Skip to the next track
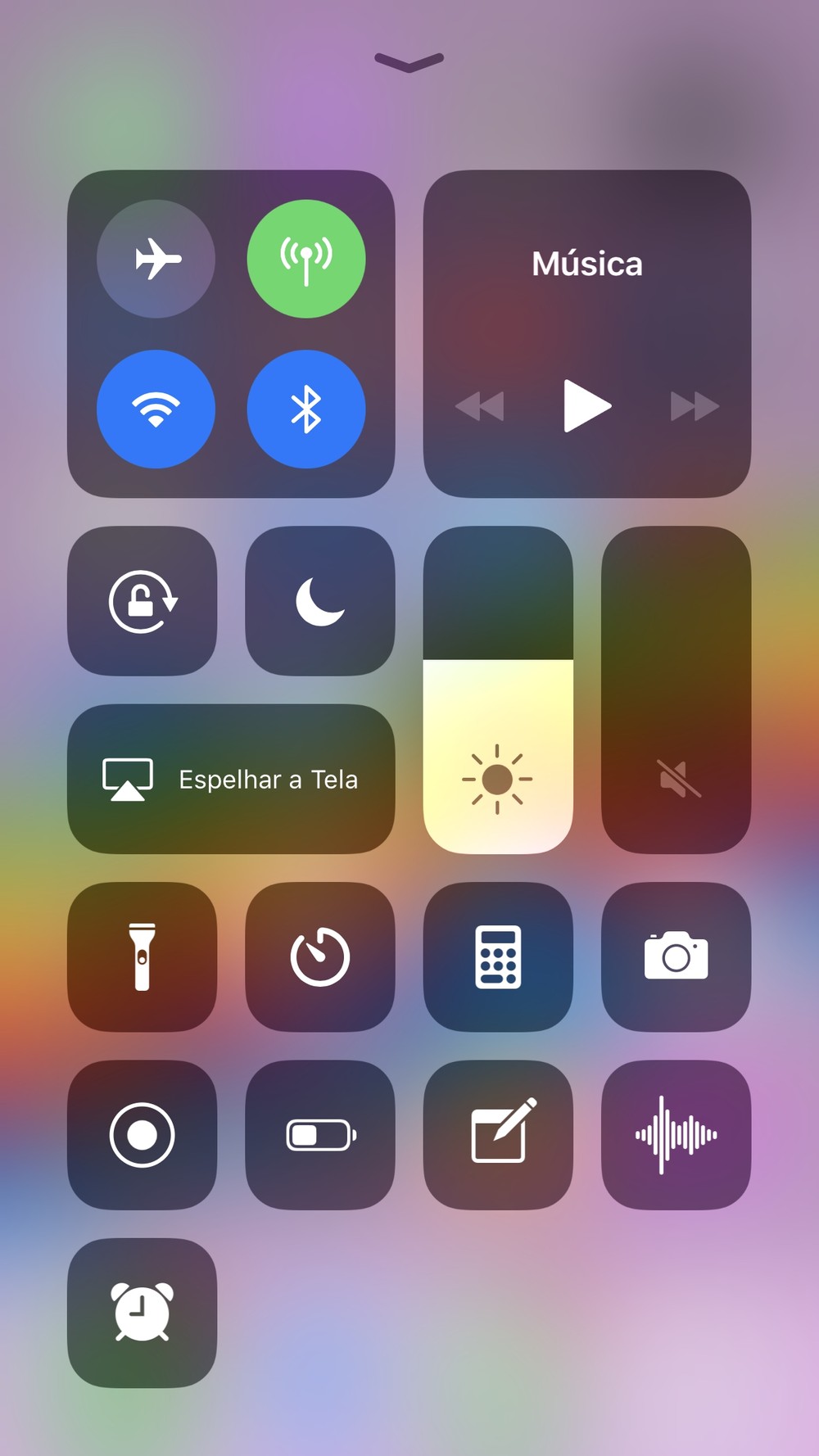819x1456 pixels. (x=695, y=405)
